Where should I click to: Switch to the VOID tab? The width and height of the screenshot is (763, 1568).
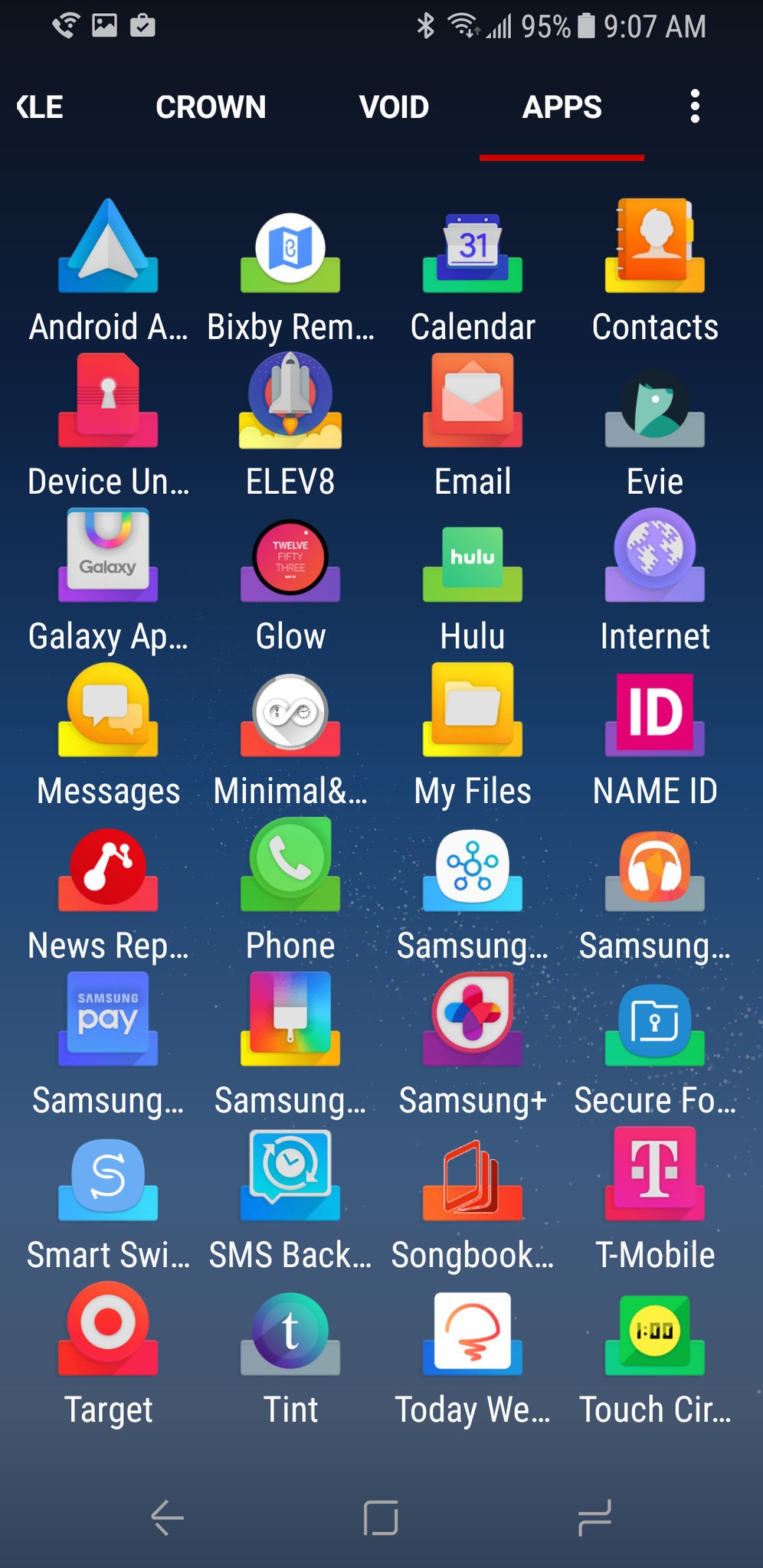[394, 107]
